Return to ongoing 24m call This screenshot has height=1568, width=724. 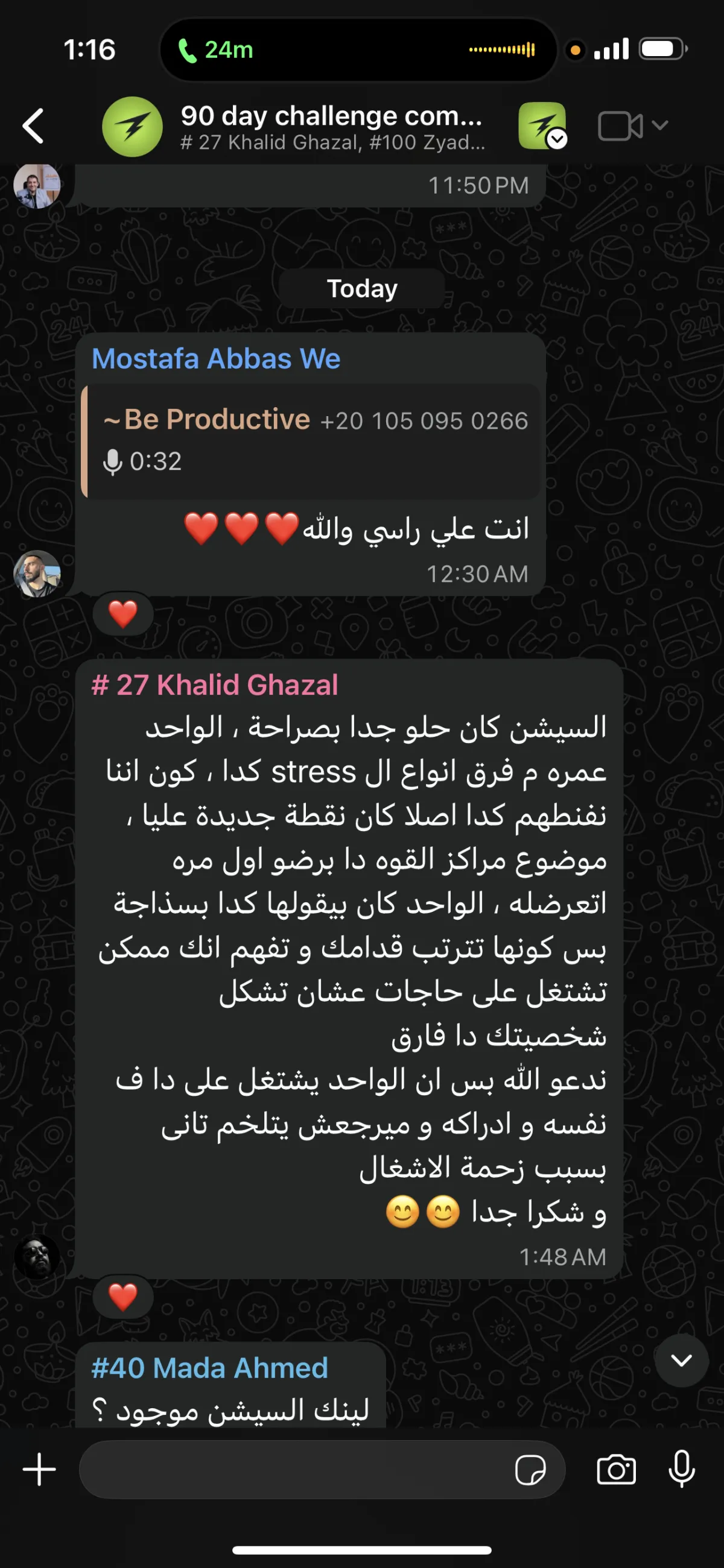pos(216,50)
